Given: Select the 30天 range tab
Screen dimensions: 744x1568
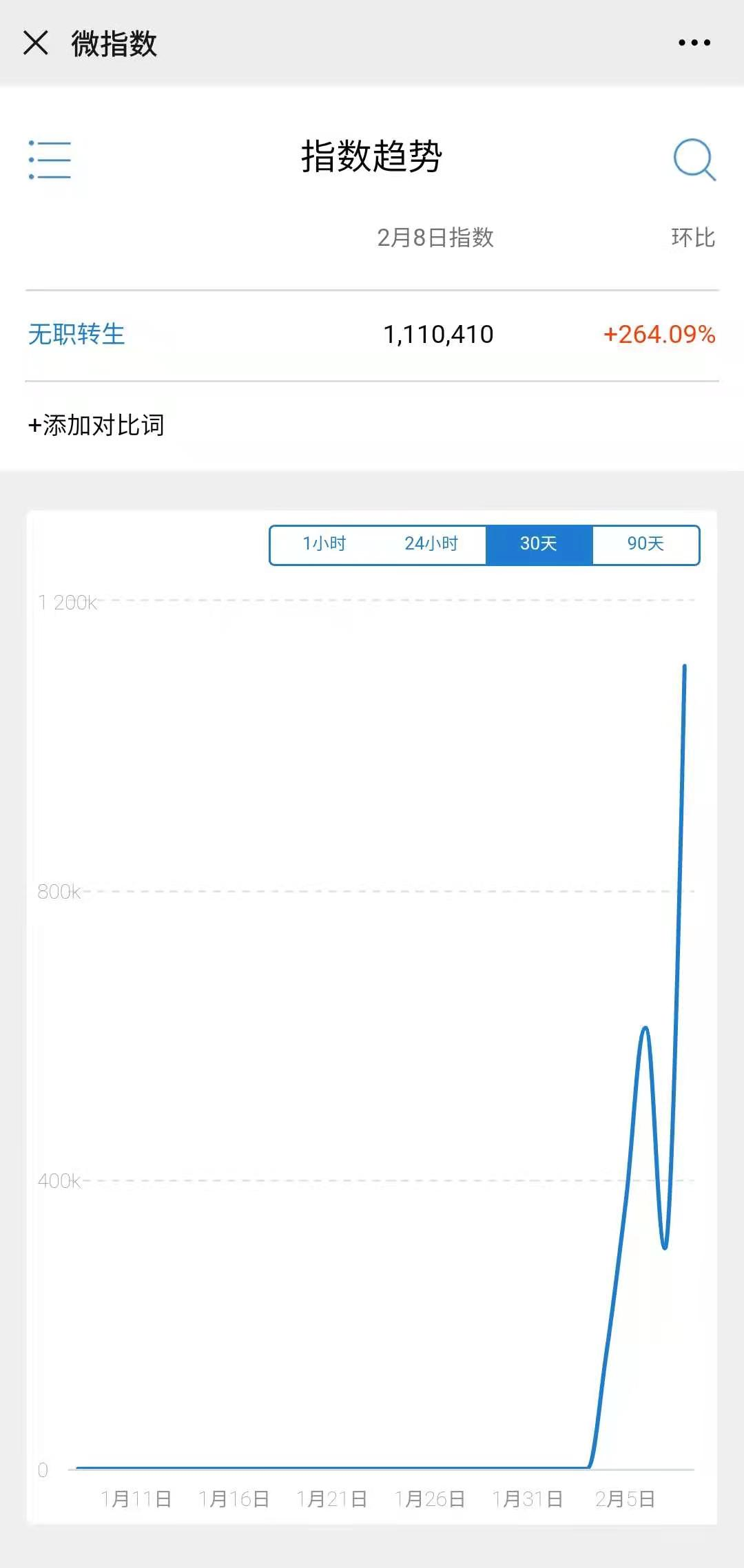Looking at the screenshot, I should point(539,544).
